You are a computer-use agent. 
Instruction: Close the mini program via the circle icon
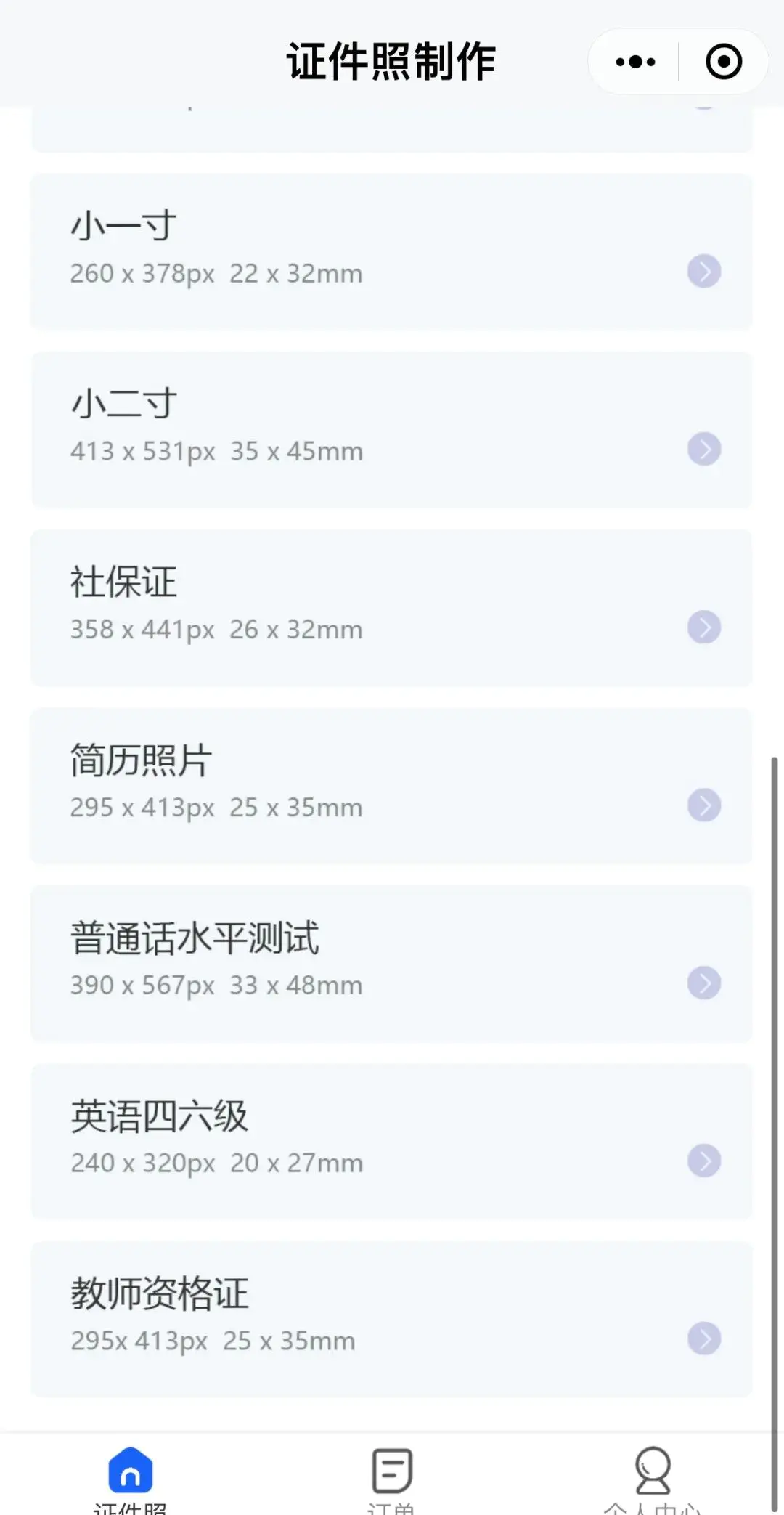(x=724, y=62)
